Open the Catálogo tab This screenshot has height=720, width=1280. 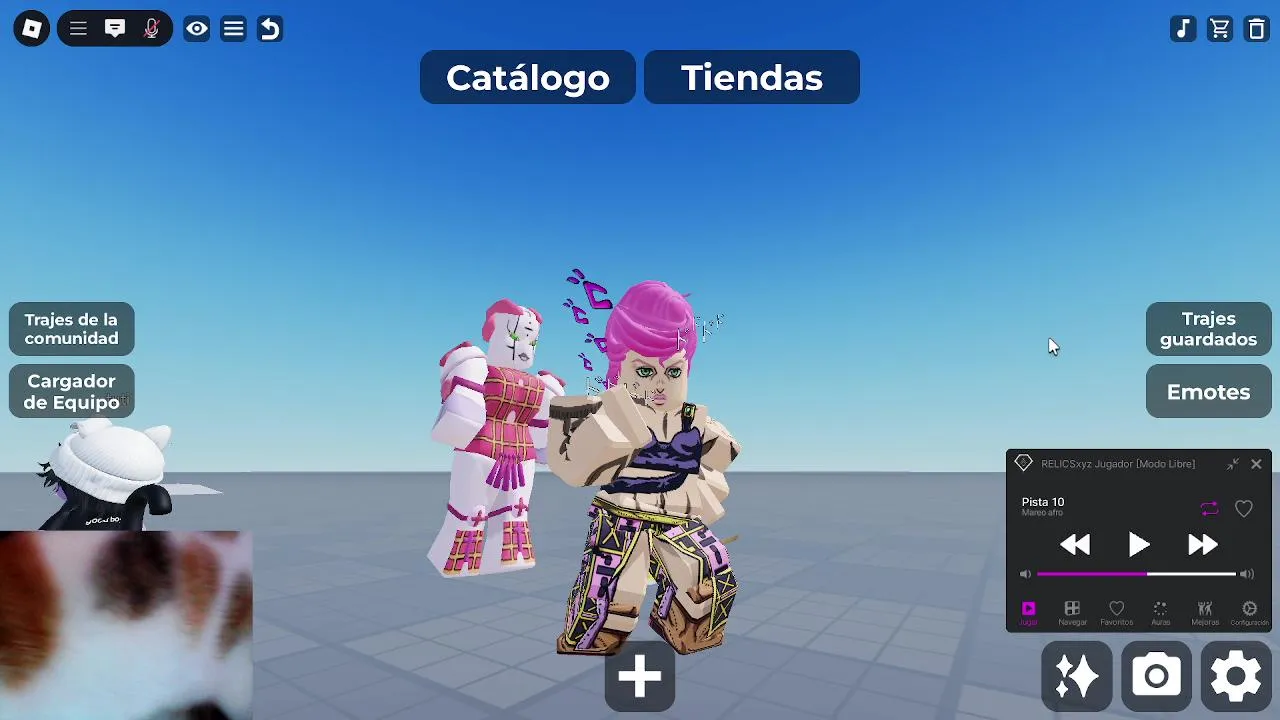pos(527,78)
